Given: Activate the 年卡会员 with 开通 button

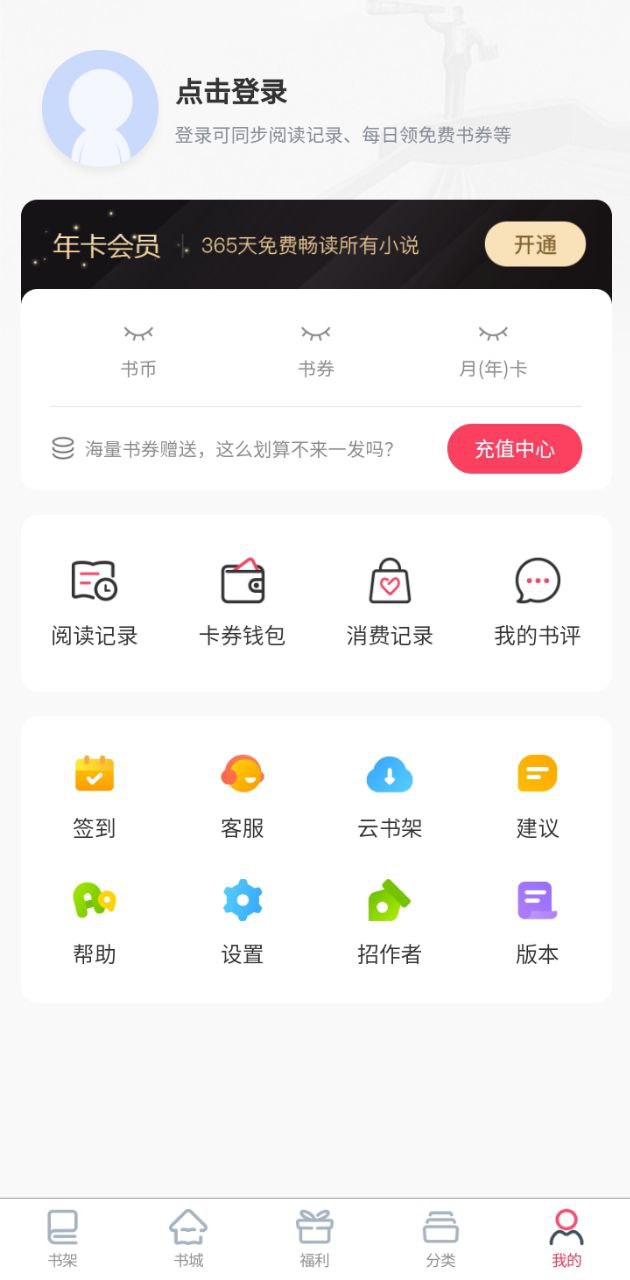Looking at the screenshot, I should [x=535, y=245].
